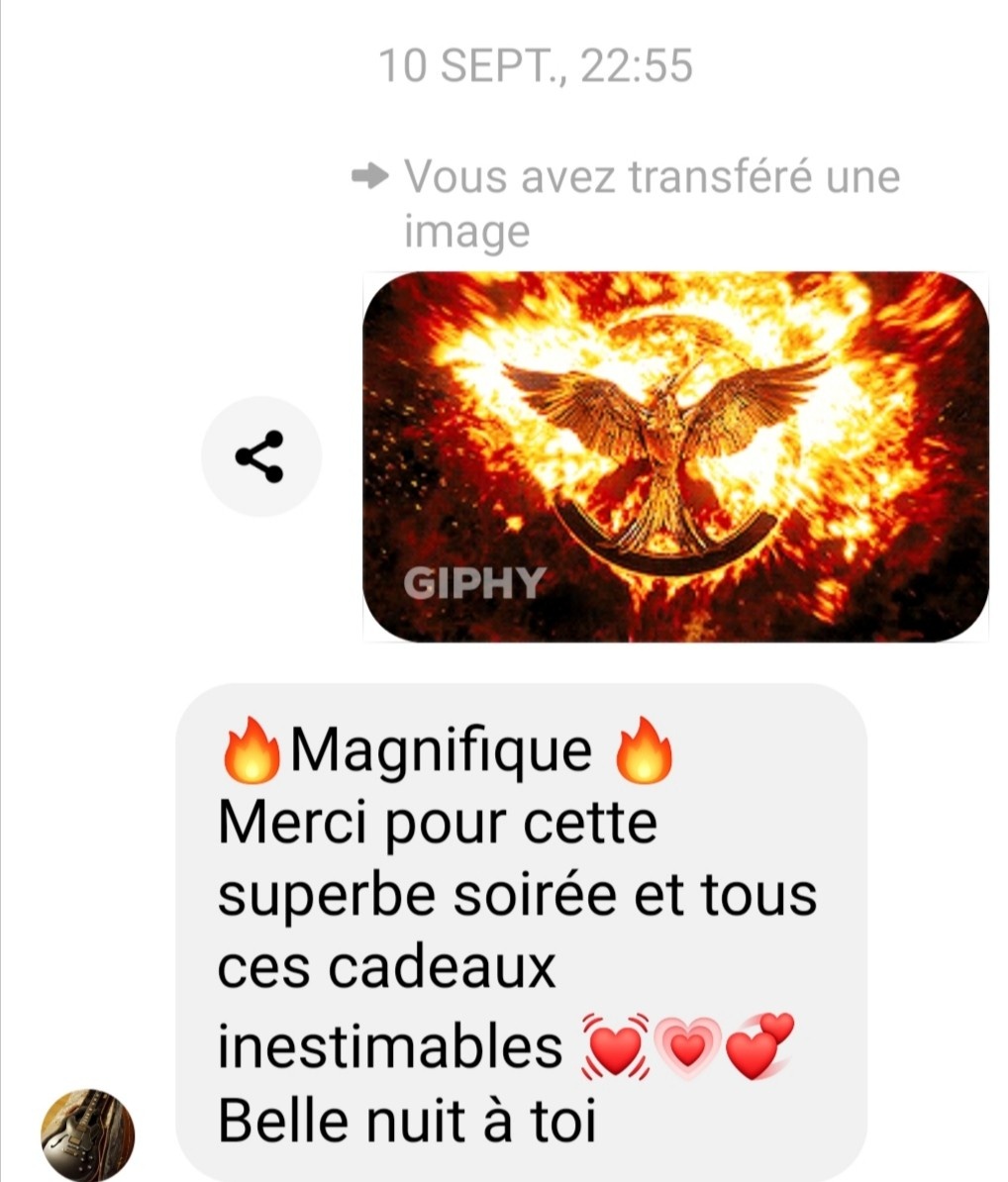Viewport: 1008px width, 1182px height.
Task: Share the forwarded GIPHY image
Action: 260,456
